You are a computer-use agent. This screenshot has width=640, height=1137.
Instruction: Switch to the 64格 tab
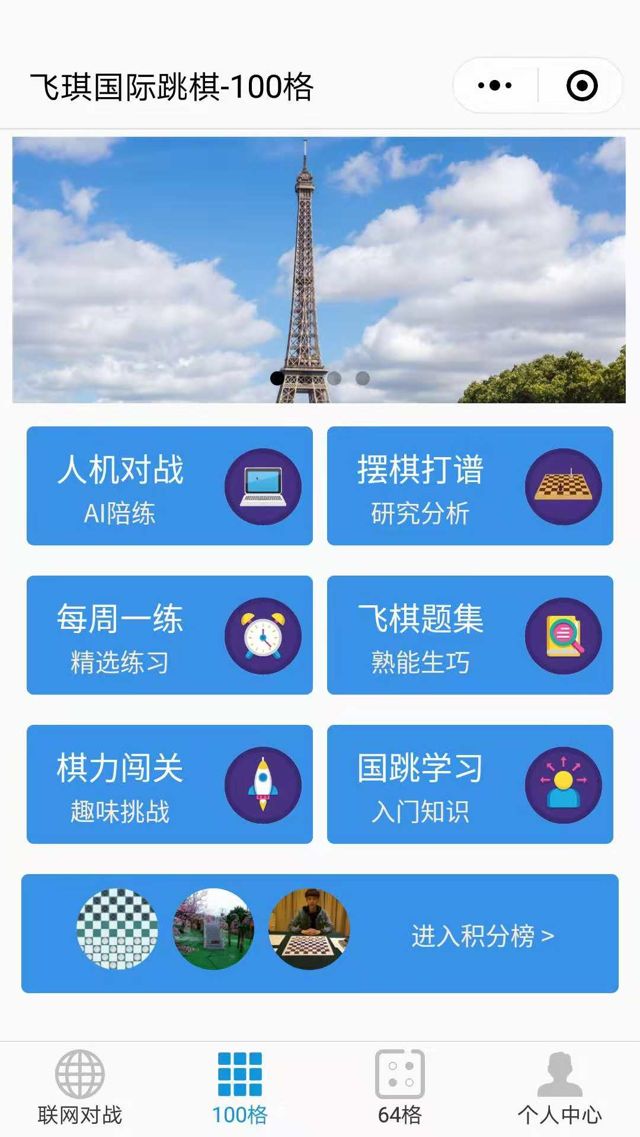[x=400, y=1088]
